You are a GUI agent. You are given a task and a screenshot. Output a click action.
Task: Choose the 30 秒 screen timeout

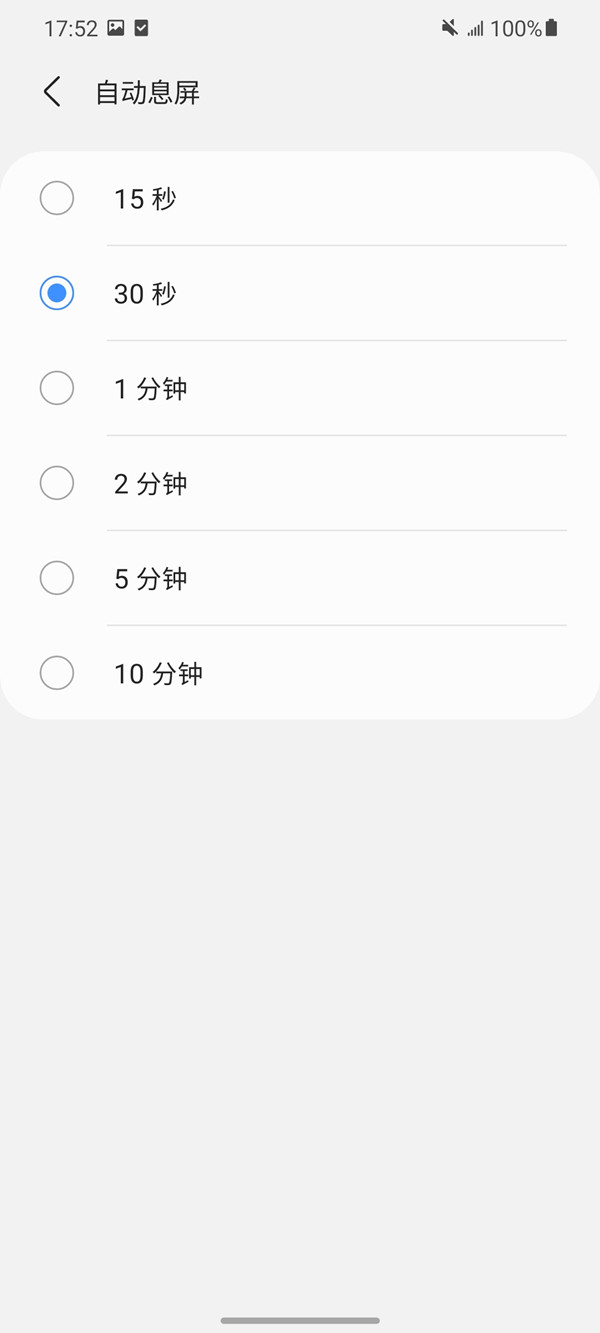57,293
